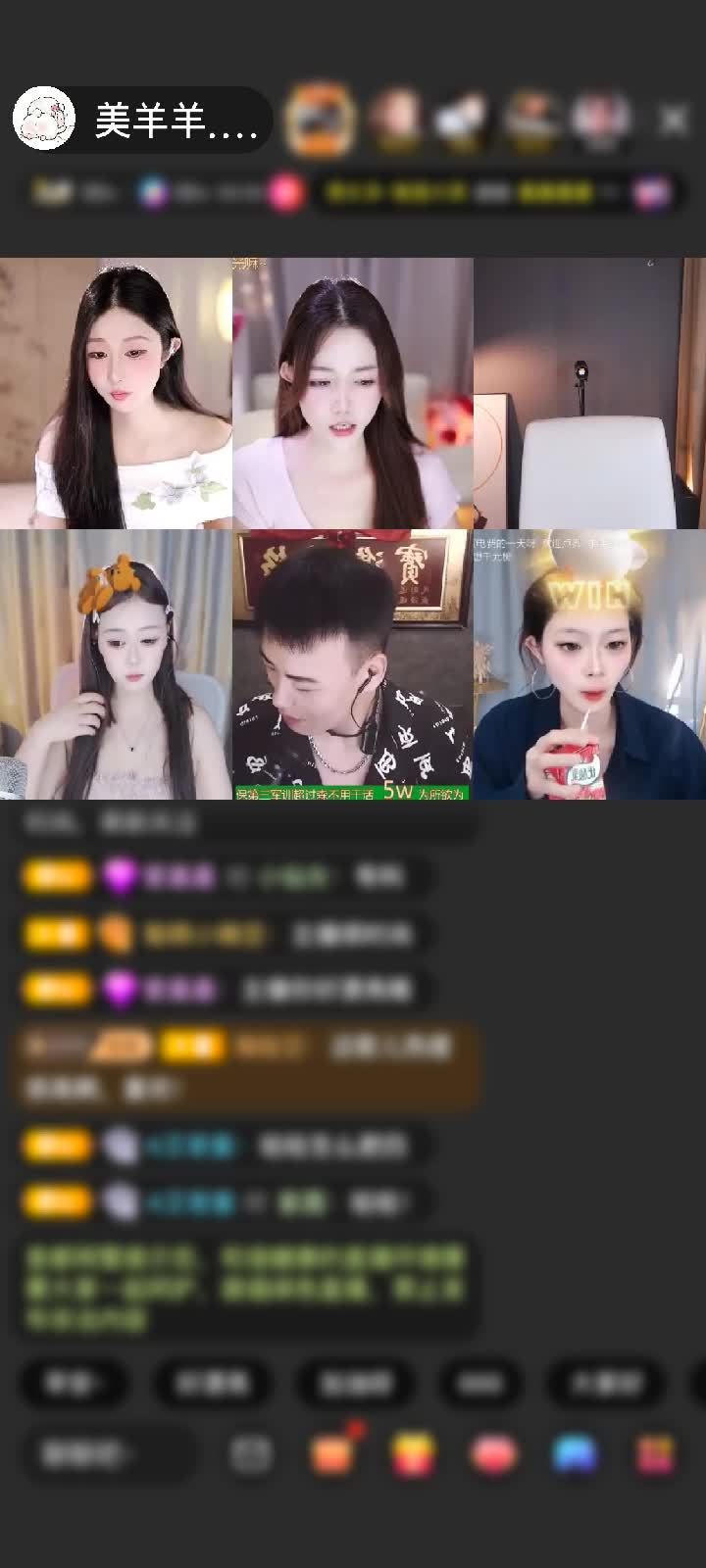Tap the pink heart icon in the bottom bar
Image resolution: width=706 pixels, height=1568 pixels.
click(493, 1454)
